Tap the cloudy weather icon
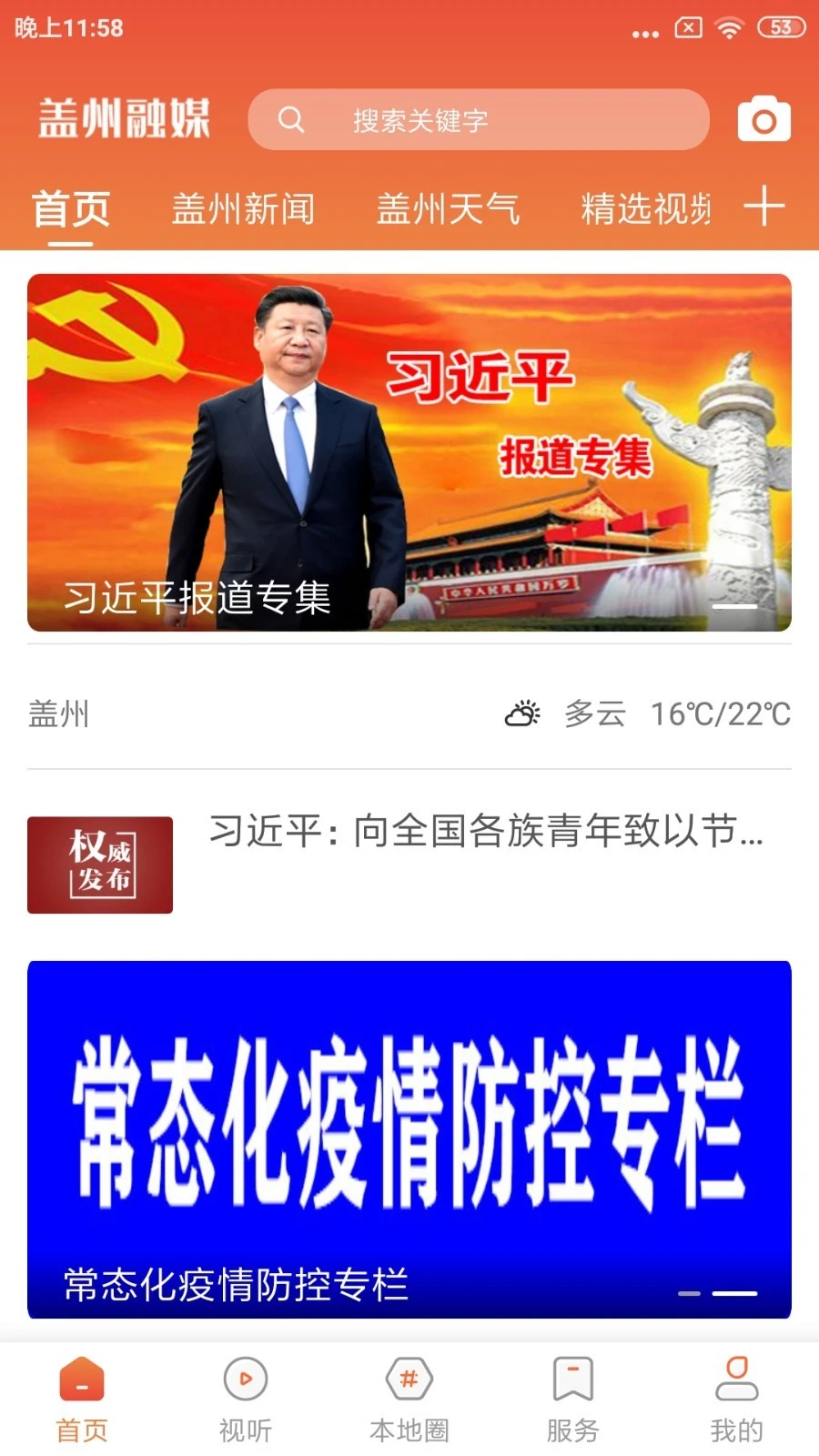 click(x=521, y=714)
